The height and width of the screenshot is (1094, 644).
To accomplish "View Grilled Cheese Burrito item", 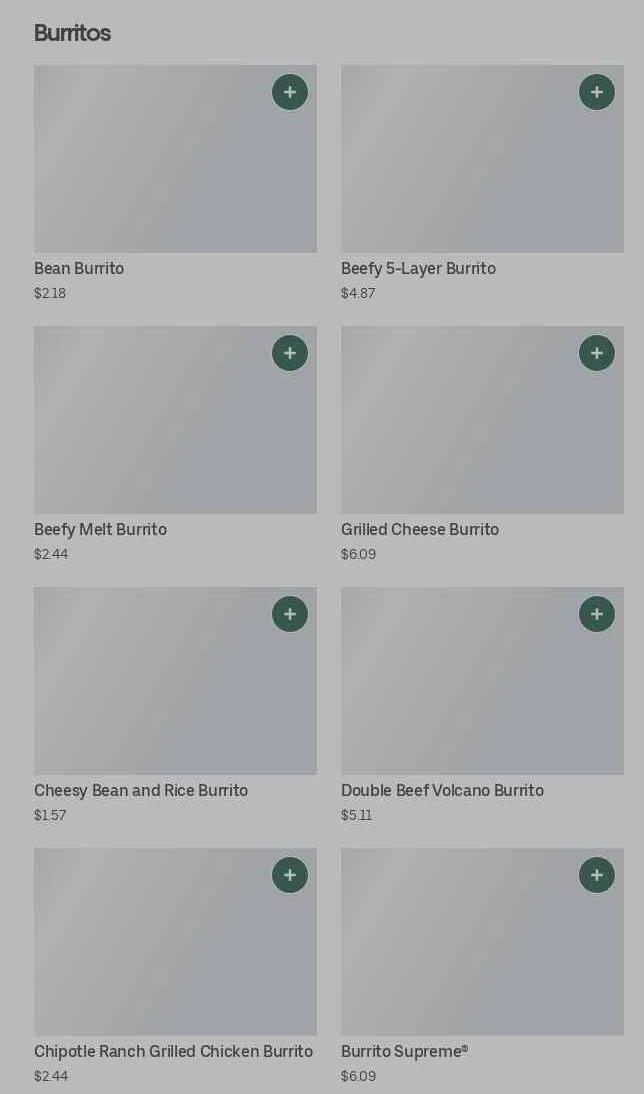I will [460, 430].
